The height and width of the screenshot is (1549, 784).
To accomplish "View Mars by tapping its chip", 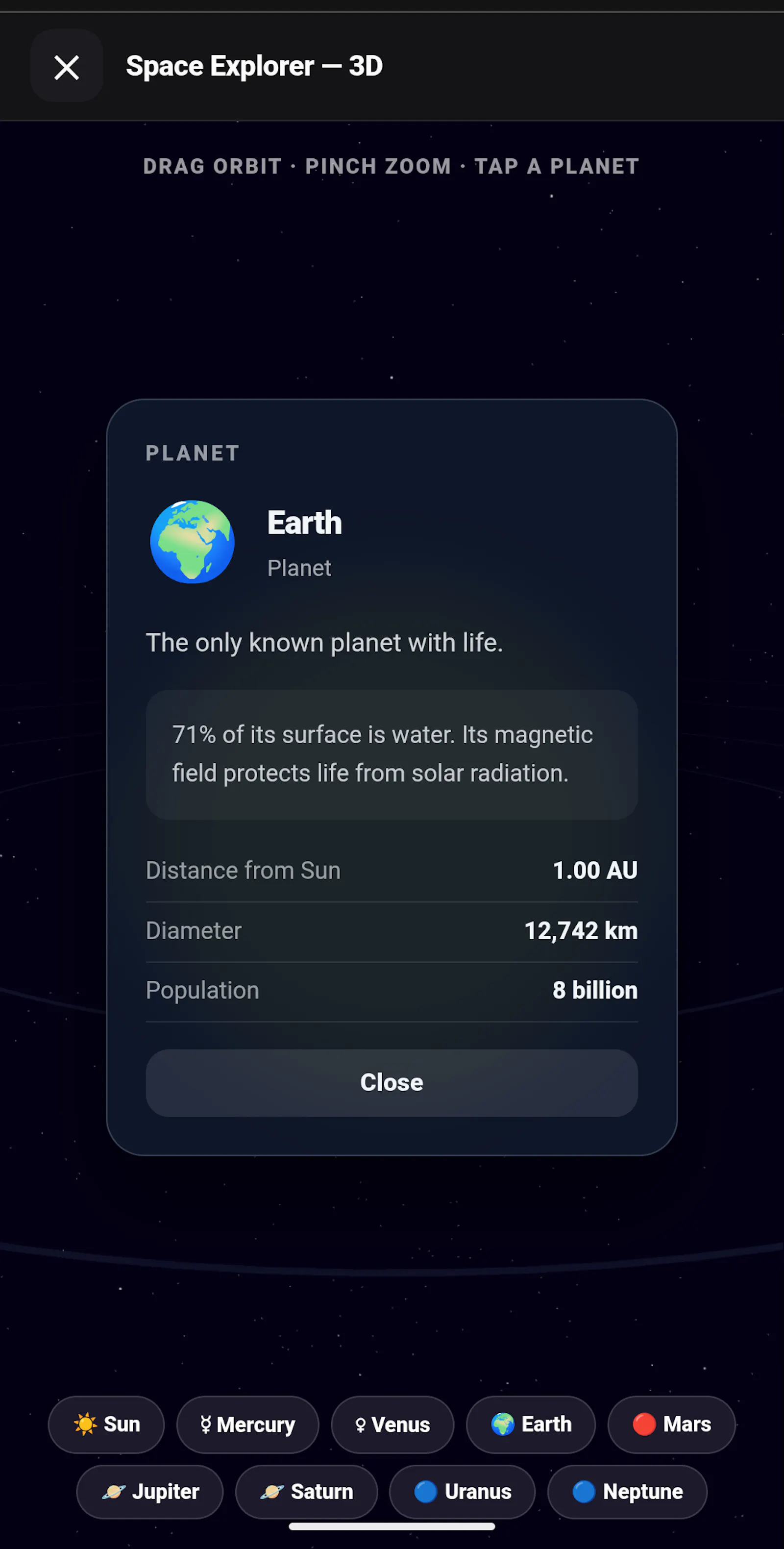I will [671, 1424].
